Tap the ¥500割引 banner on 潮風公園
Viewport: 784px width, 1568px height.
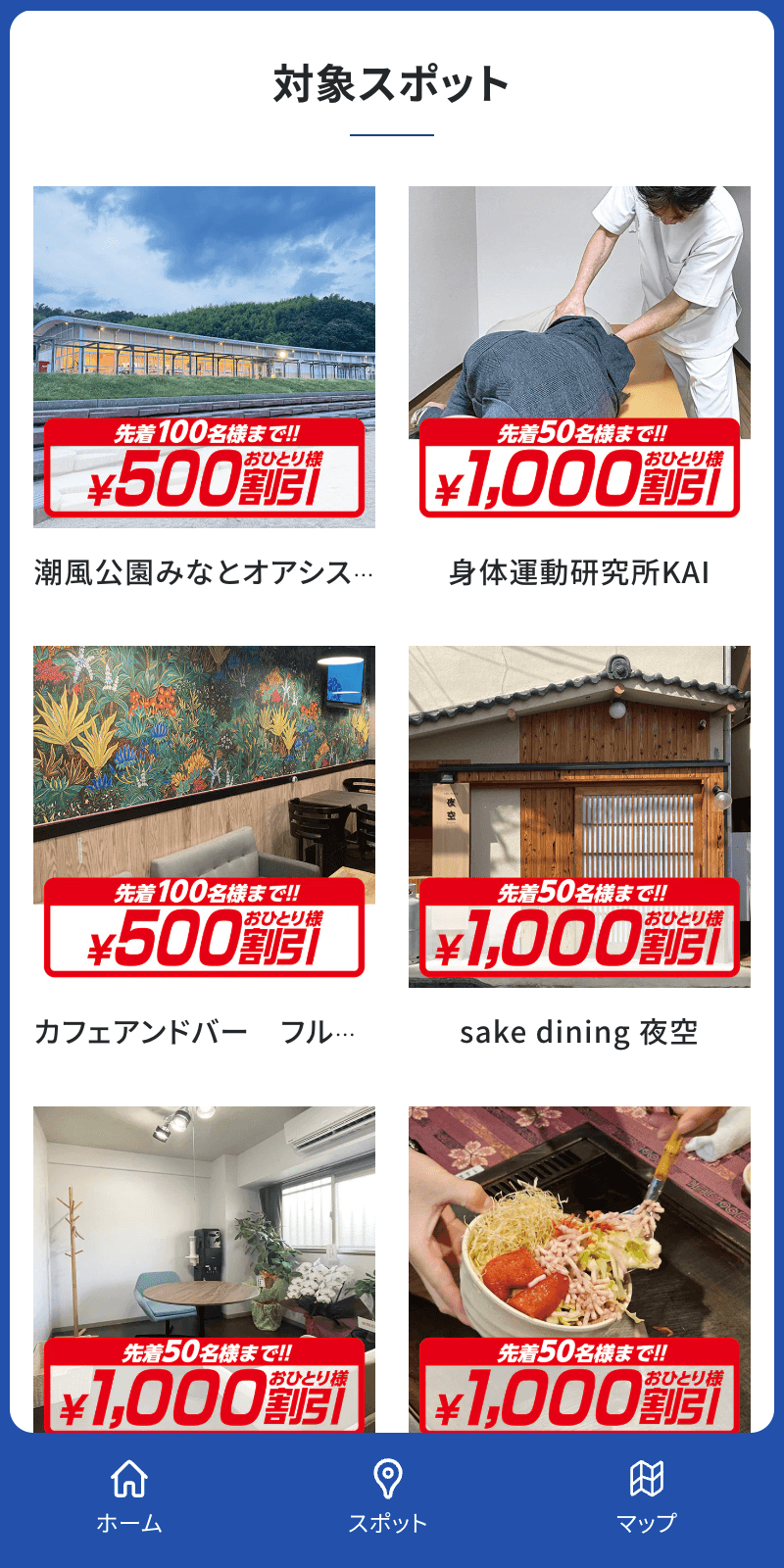[204, 468]
